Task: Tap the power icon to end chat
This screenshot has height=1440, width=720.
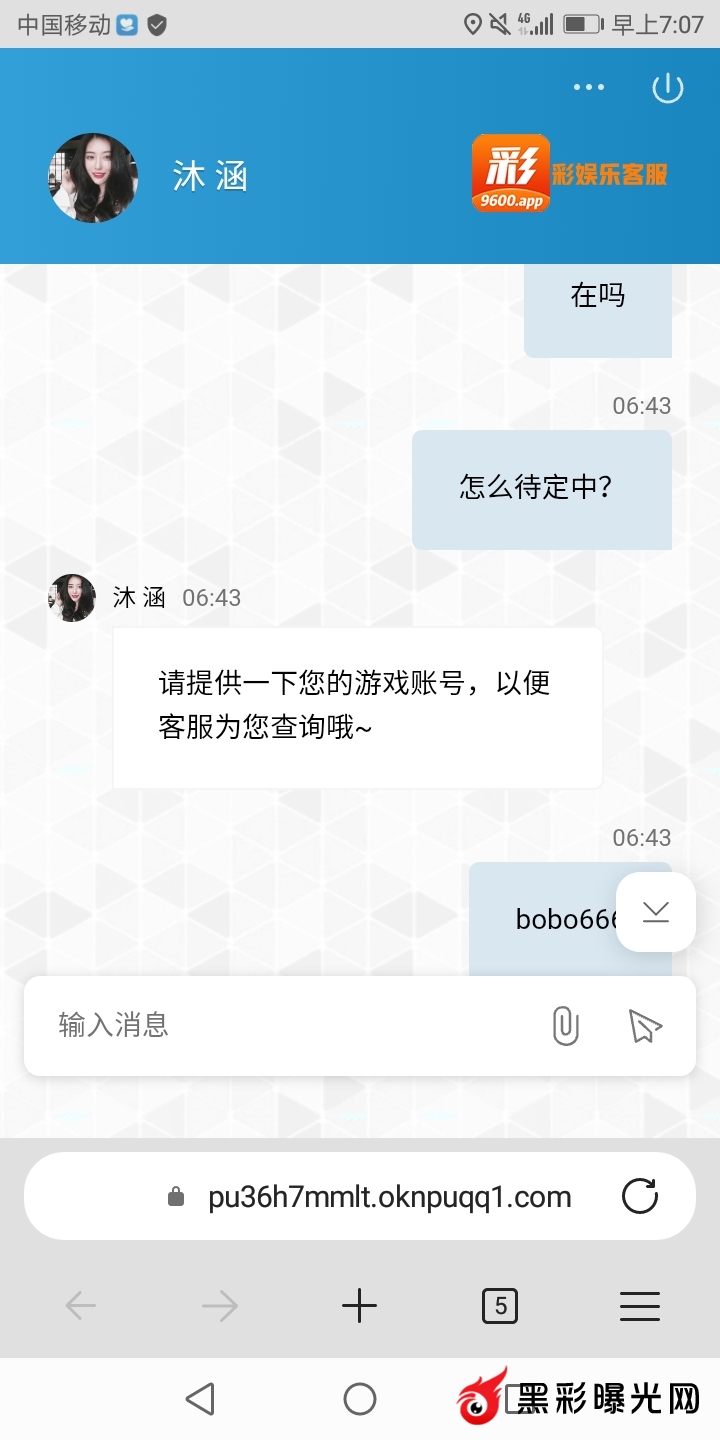Action: tap(667, 88)
